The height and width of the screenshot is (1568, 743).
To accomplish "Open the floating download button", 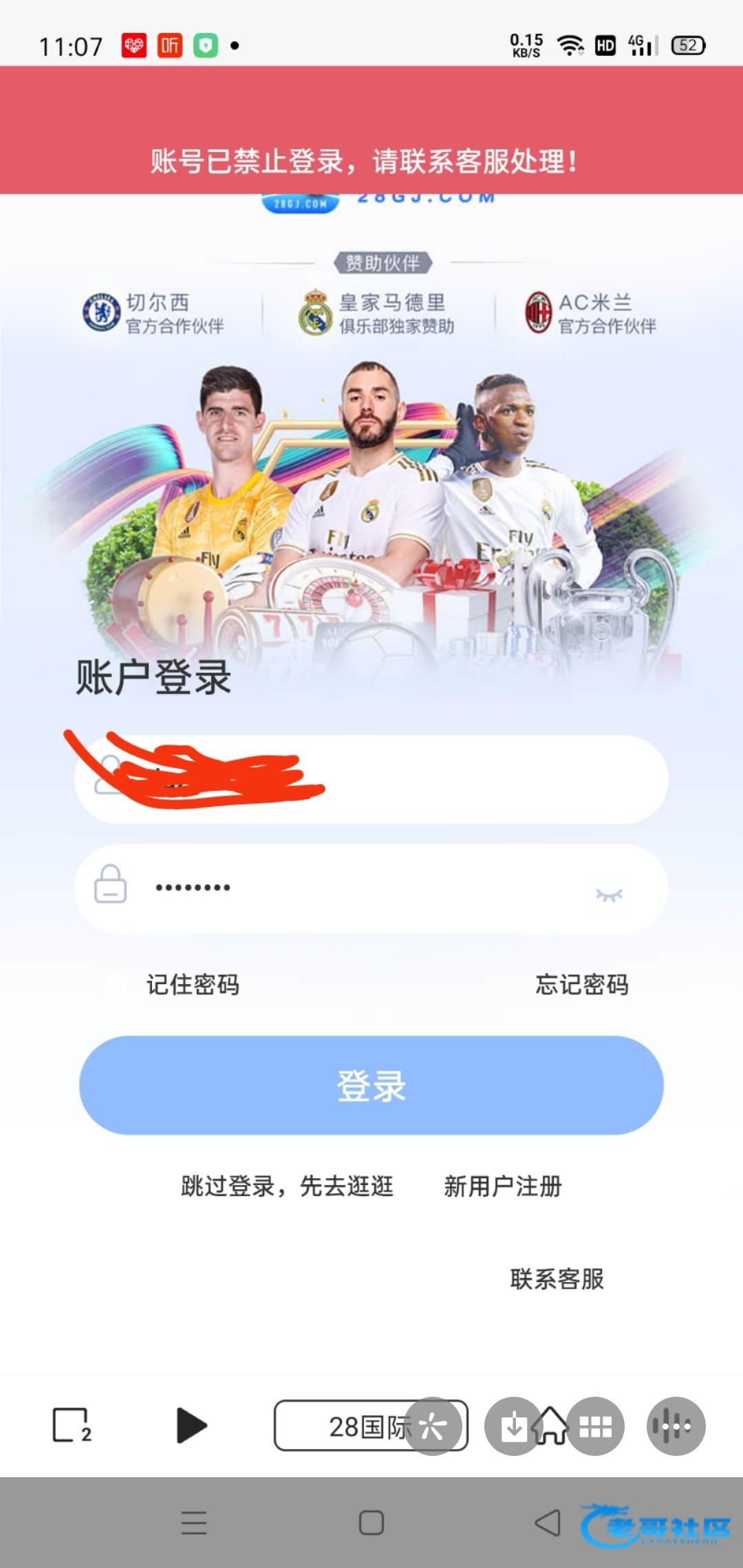I will point(513,1426).
